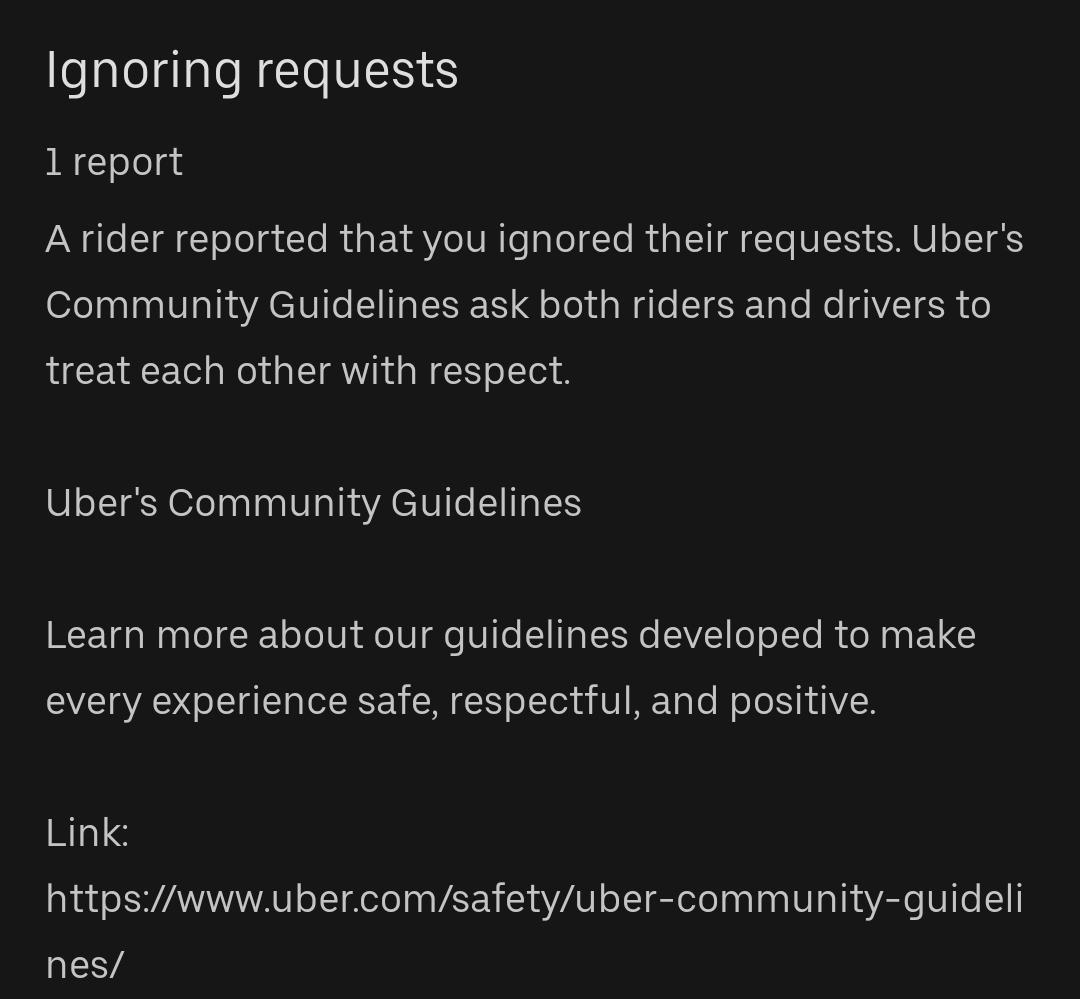Open the uber-community-guidelines URL link
This screenshot has width=1080, height=999.
534,899
